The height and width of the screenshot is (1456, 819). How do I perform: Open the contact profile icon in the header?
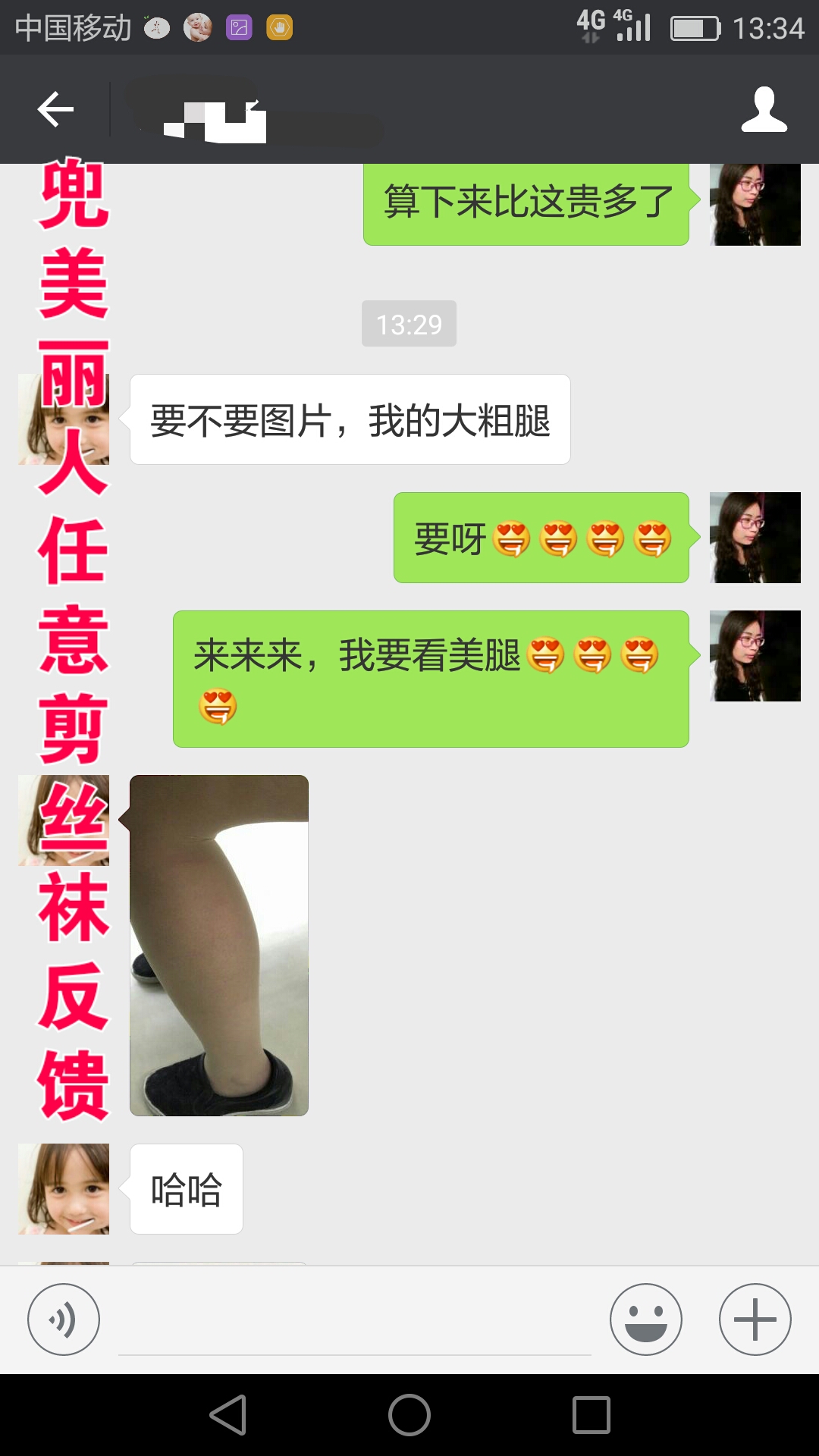(x=764, y=109)
